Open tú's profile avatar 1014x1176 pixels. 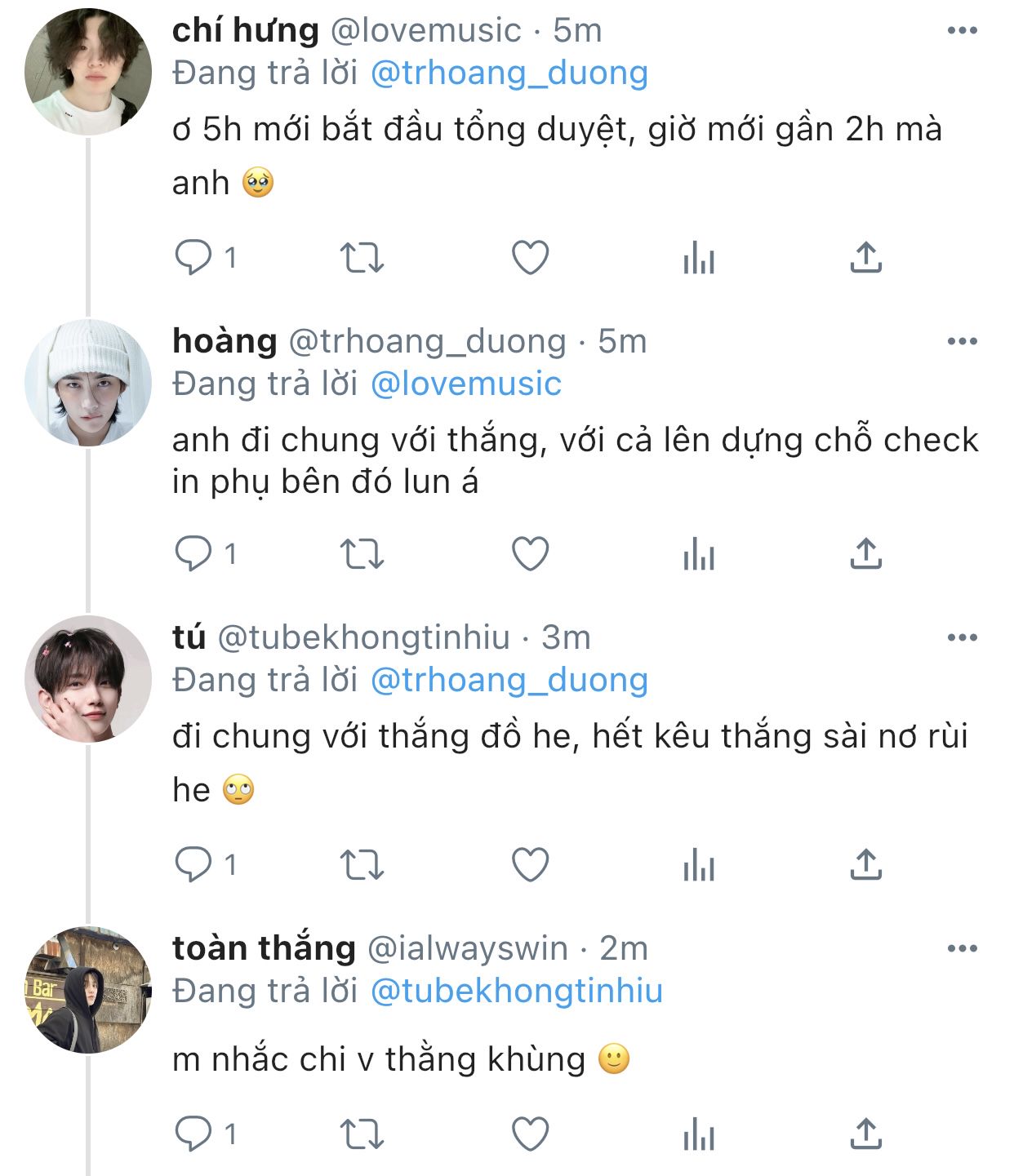coord(88,679)
